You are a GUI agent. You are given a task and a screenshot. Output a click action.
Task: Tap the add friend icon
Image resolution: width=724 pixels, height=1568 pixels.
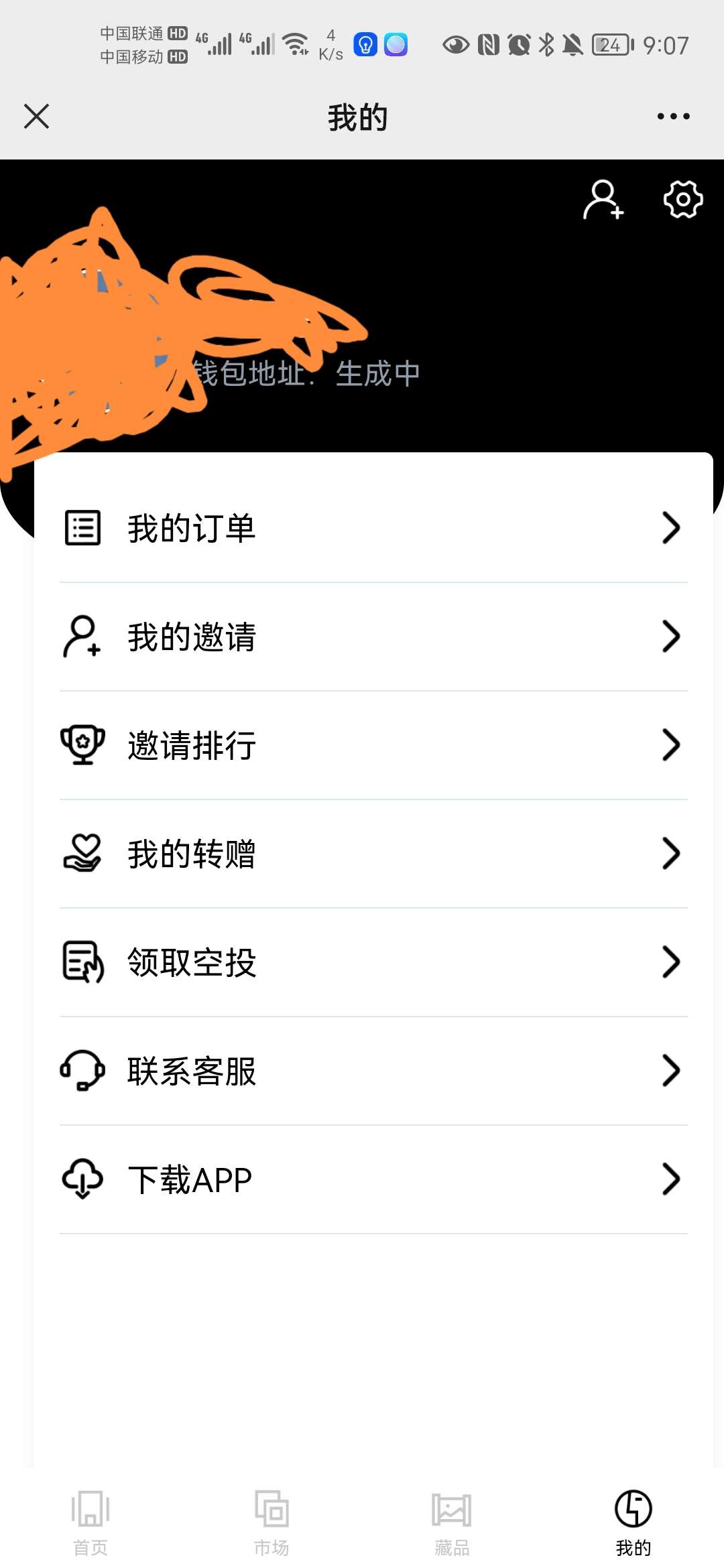(x=603, y=199)
